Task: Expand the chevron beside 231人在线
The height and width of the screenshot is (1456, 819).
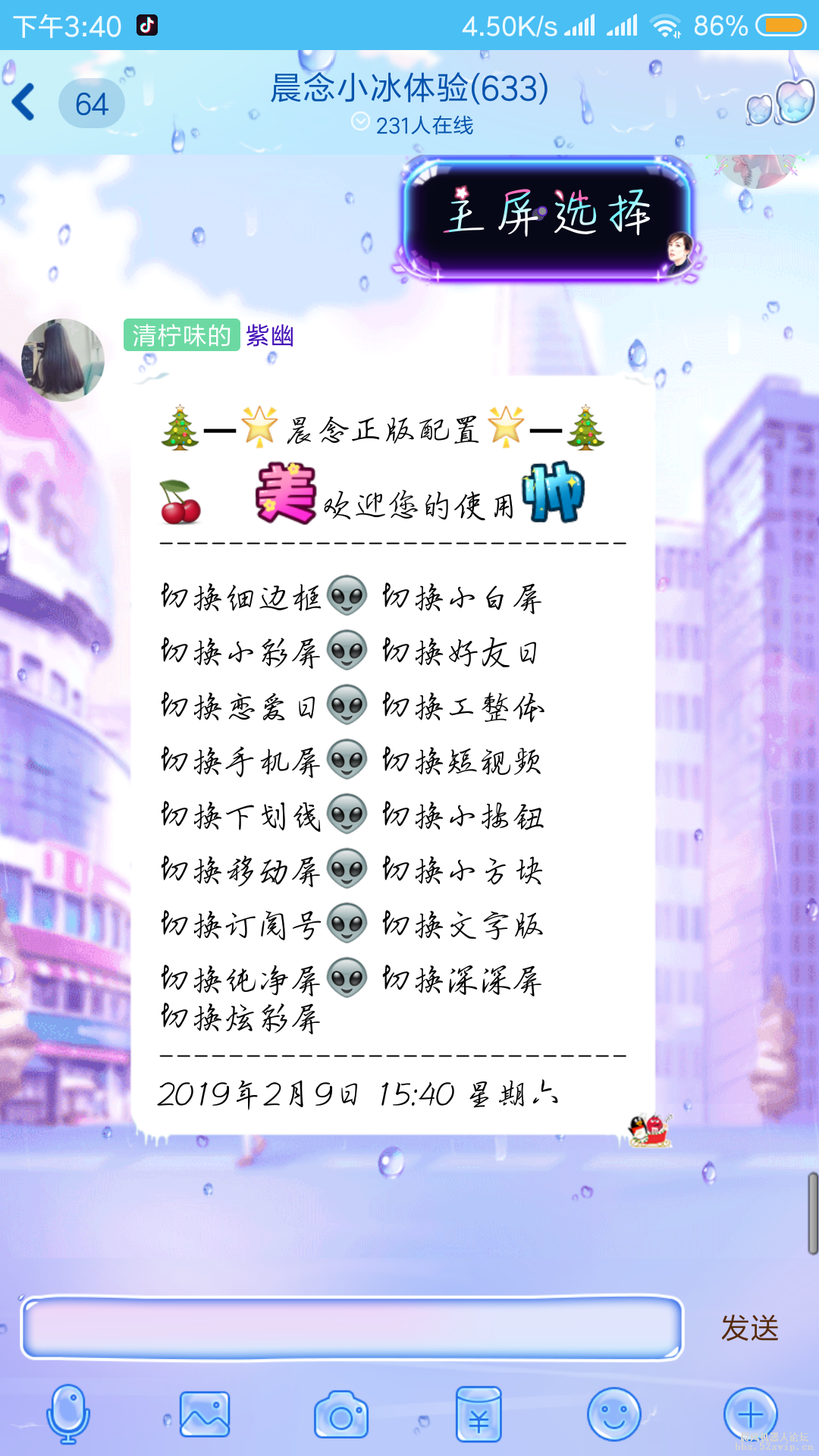Action: pos(359,121)
